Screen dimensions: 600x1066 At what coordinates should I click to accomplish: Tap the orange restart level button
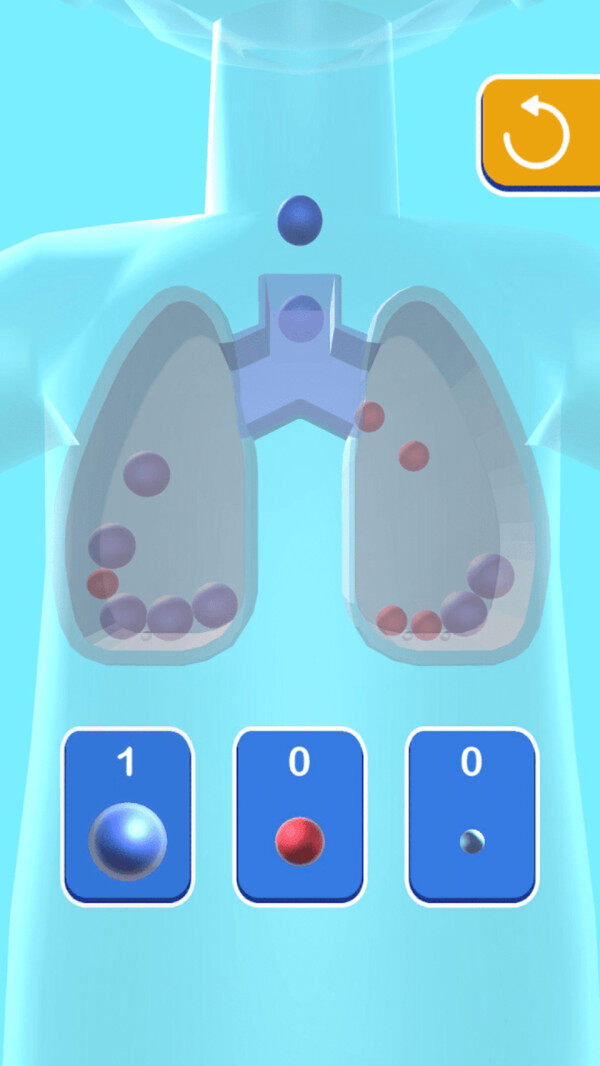pos(538,133)
